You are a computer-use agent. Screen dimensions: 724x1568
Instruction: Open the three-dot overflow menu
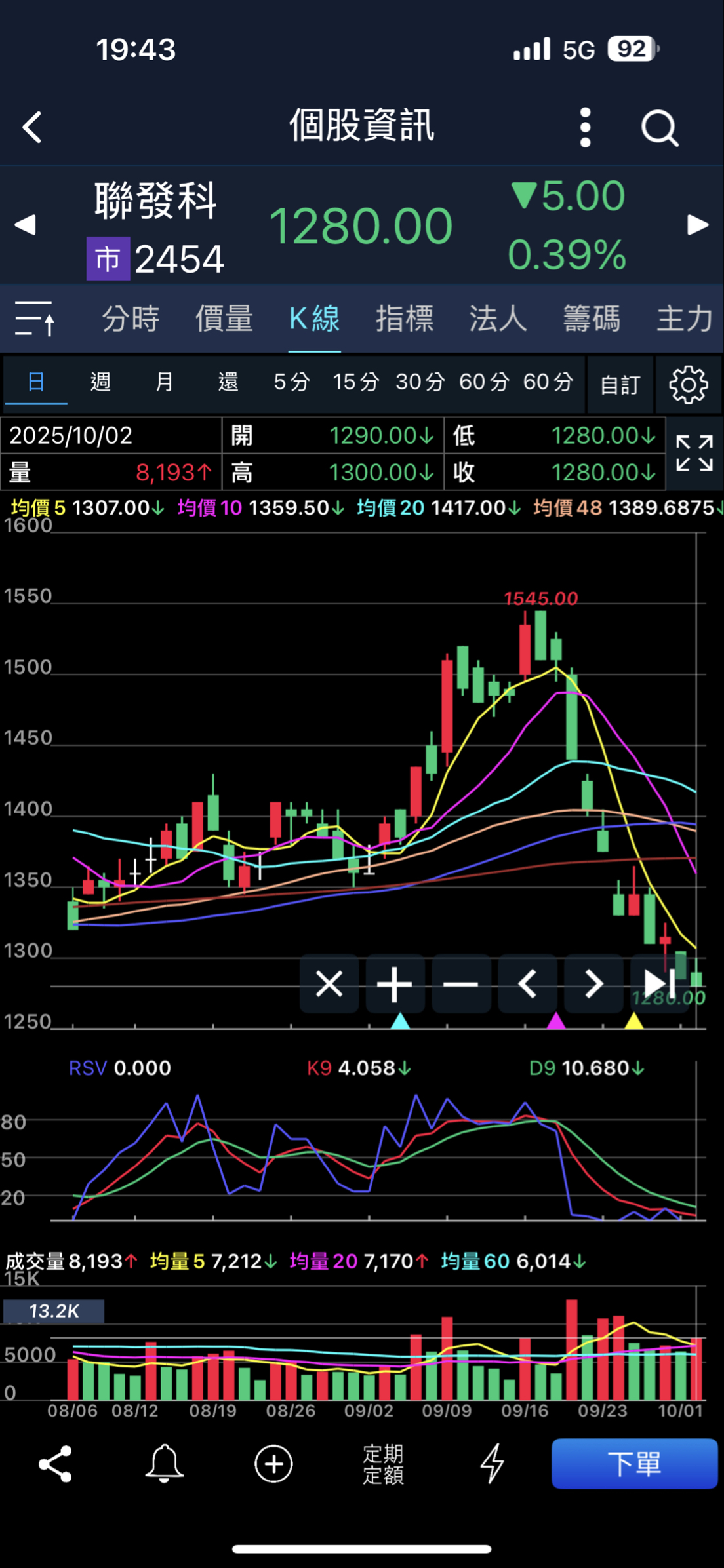pyautogui.click(x=586, y=127)
